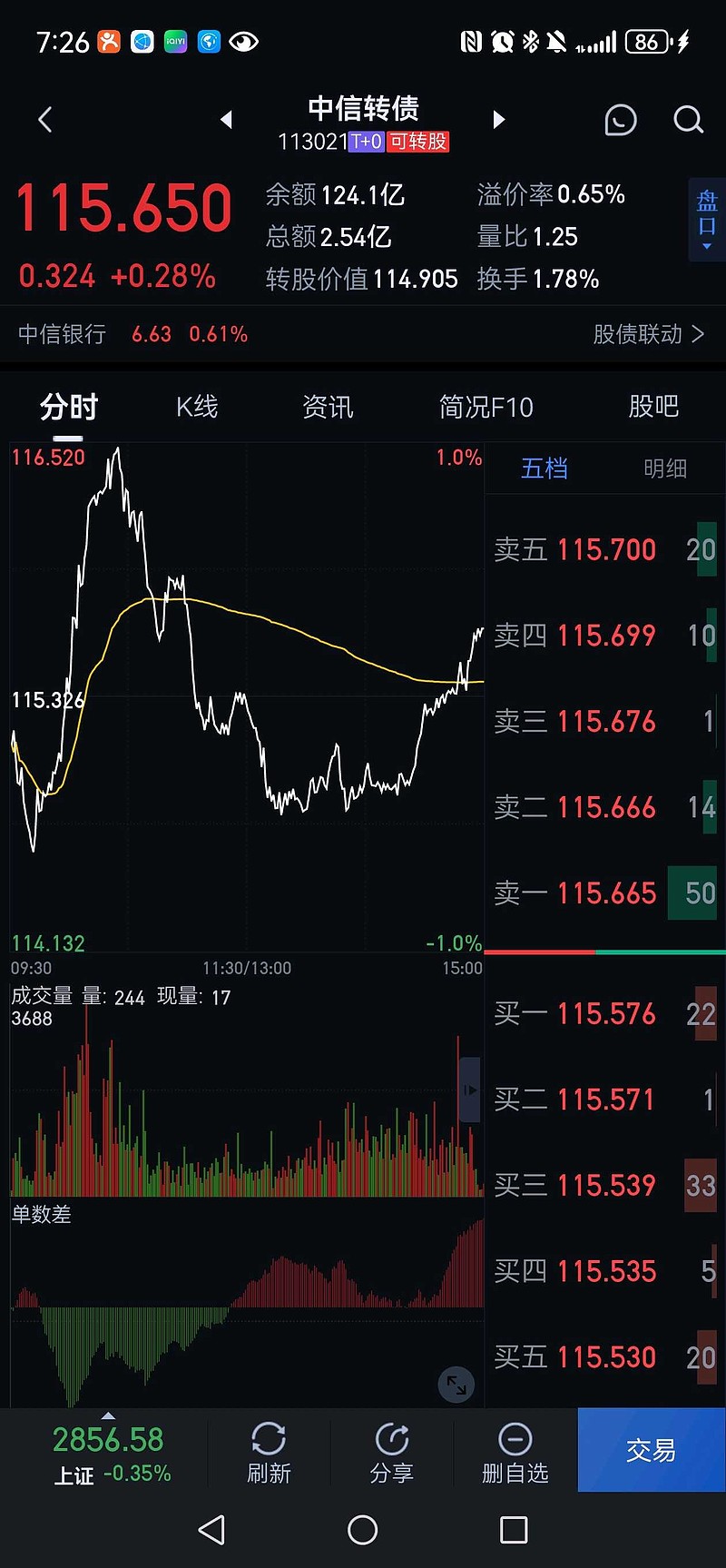Select the 分时 tab
This screenshot has width=726, height=1568.
pos(69,407)
